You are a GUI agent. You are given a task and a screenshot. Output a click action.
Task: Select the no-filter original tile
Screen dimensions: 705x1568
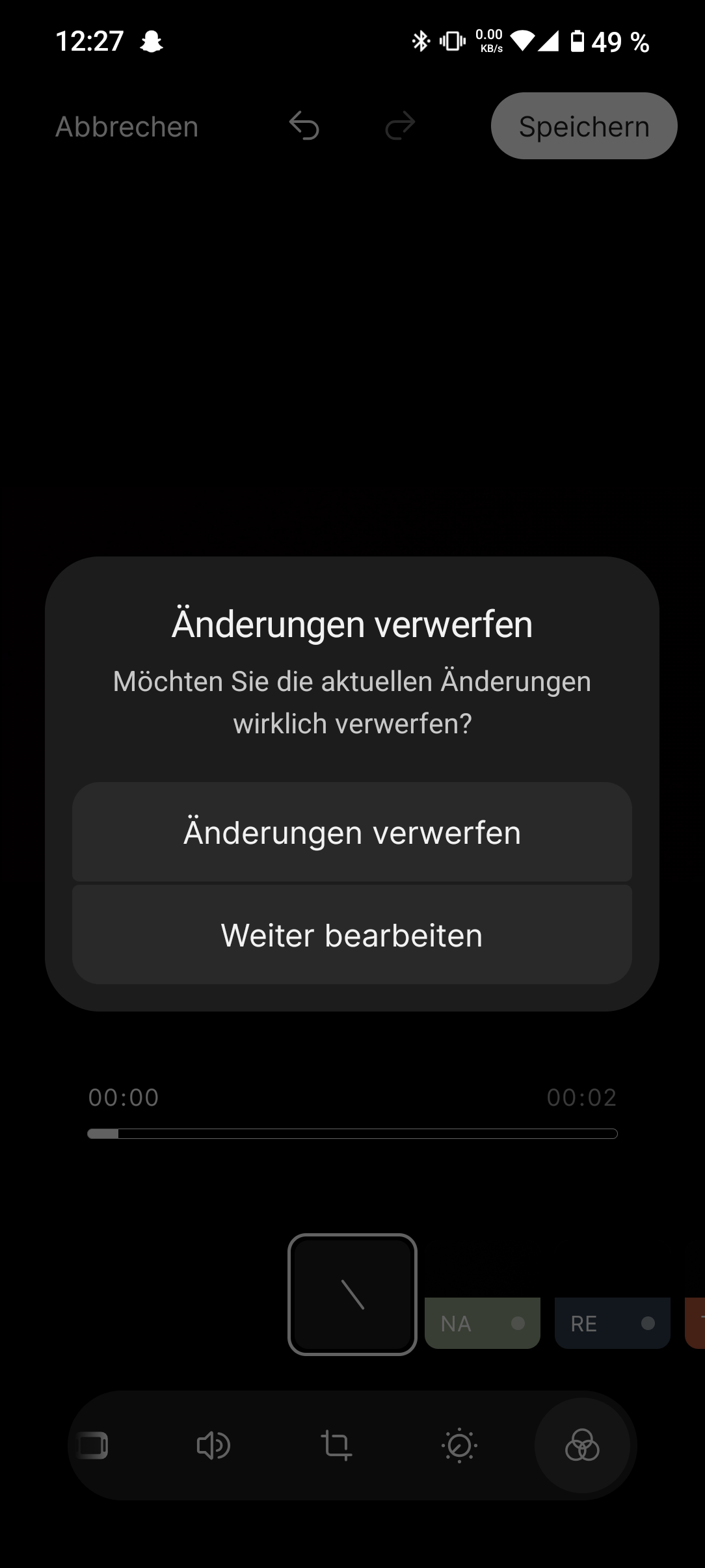point(352,1294)
